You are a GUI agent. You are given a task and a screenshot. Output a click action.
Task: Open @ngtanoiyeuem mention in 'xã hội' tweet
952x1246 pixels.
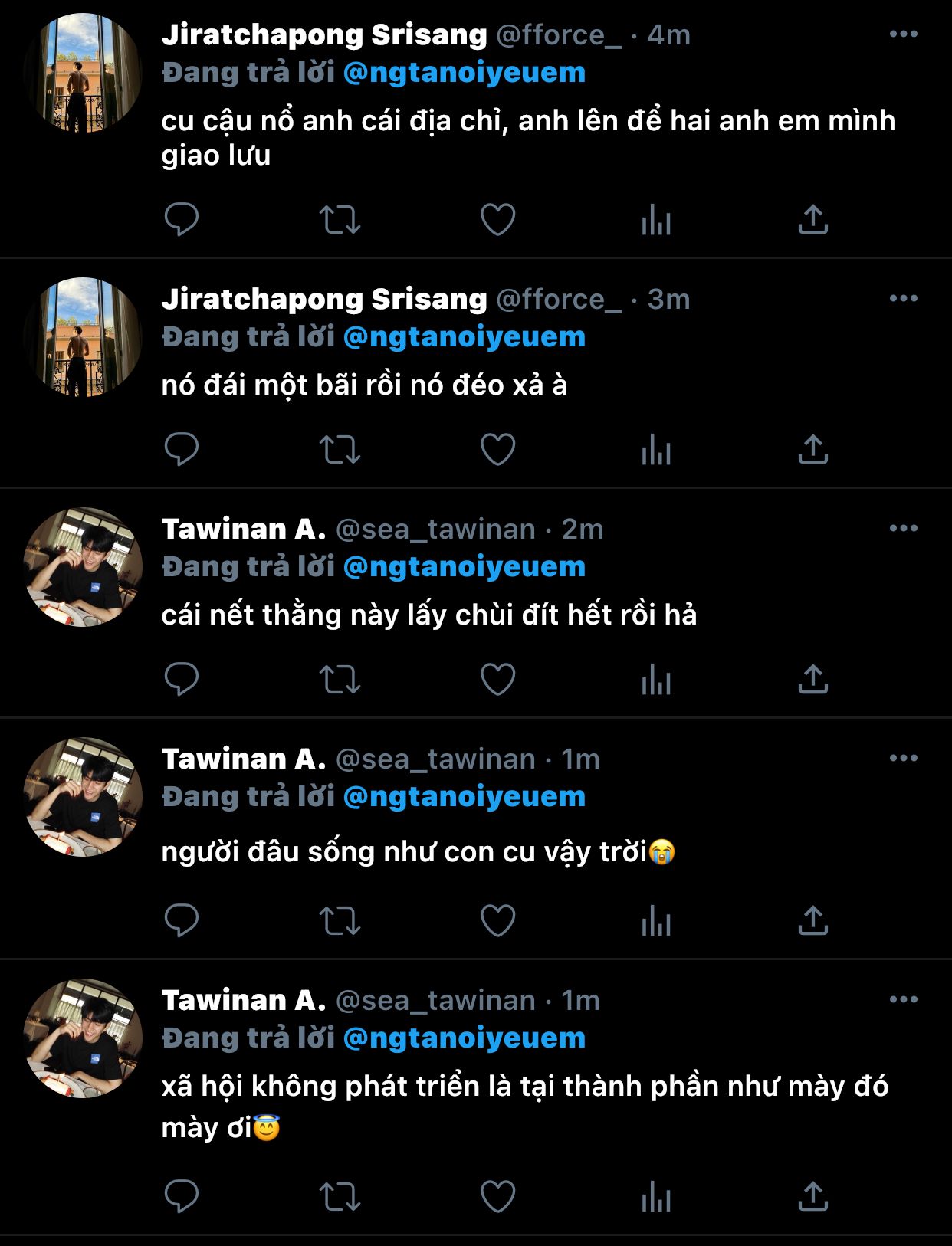(465, 1038)
